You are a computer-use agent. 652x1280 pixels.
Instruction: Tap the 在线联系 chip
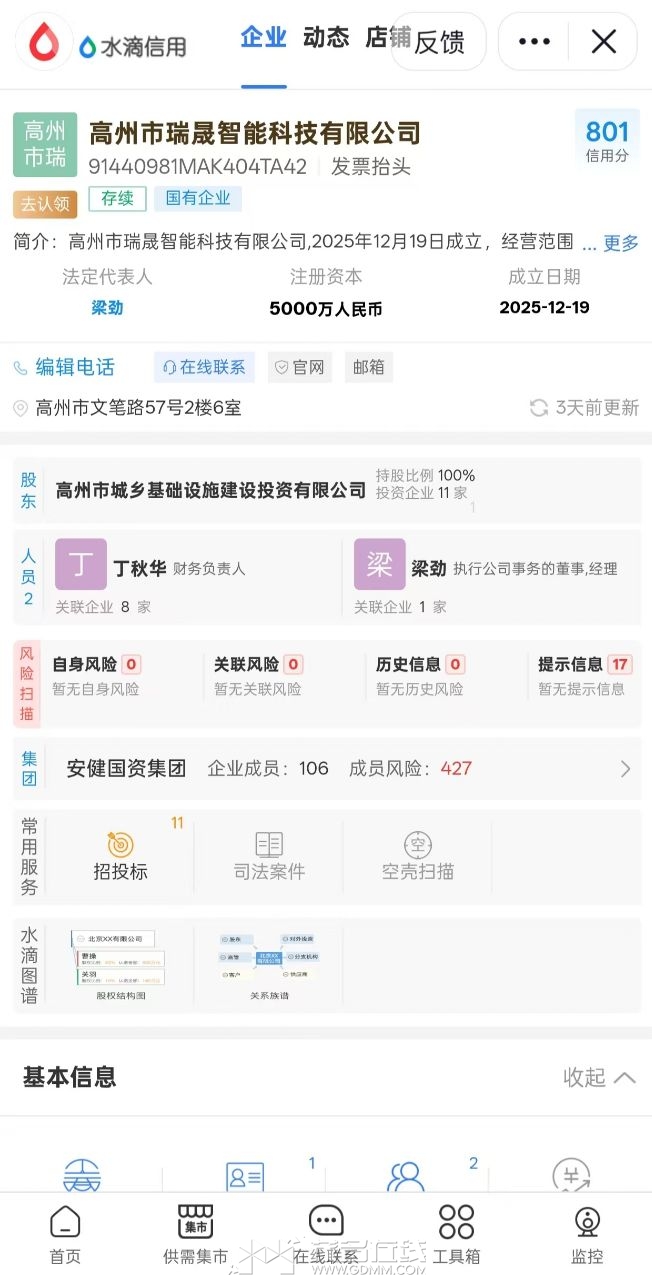[204, 367]
